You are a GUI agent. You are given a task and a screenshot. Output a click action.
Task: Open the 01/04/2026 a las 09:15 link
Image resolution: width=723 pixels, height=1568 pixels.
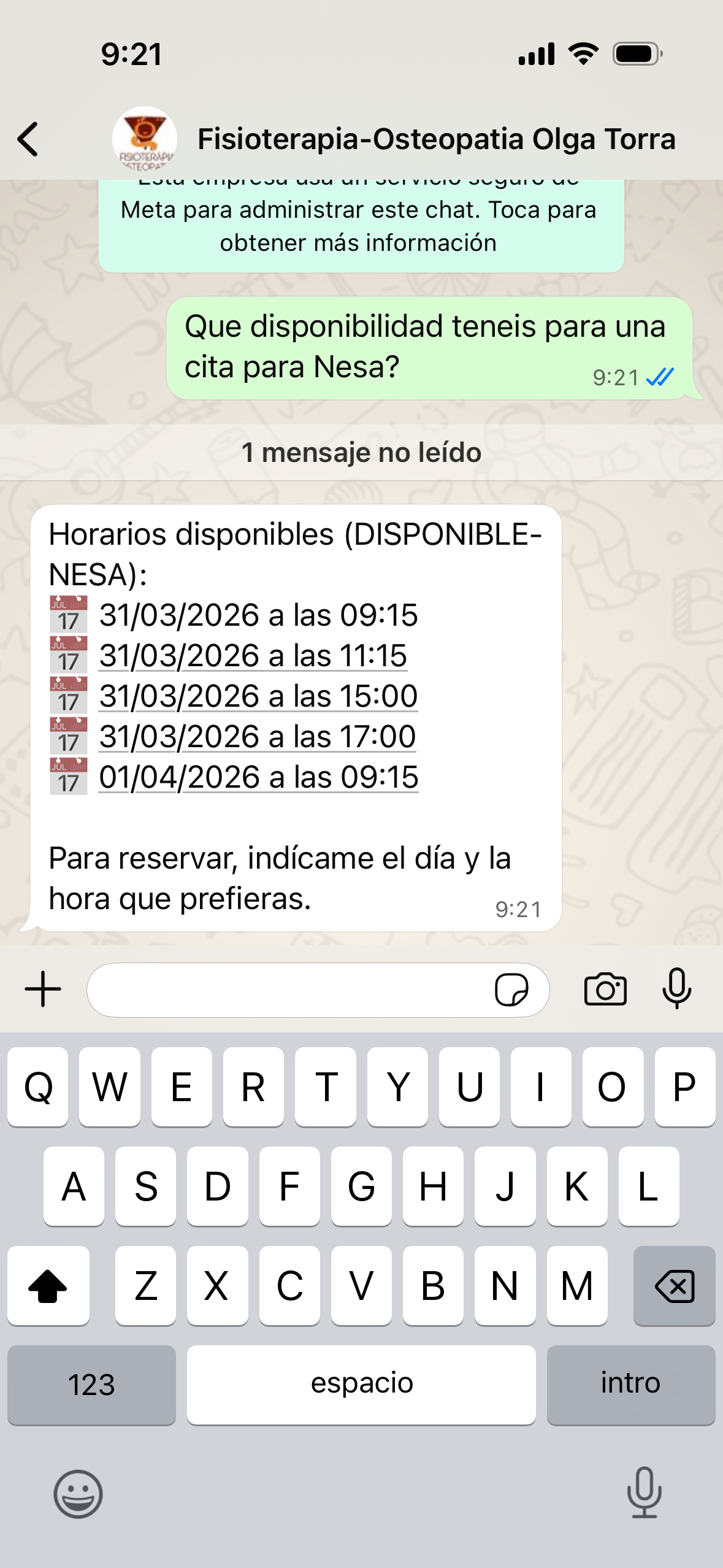coord(259,777)
